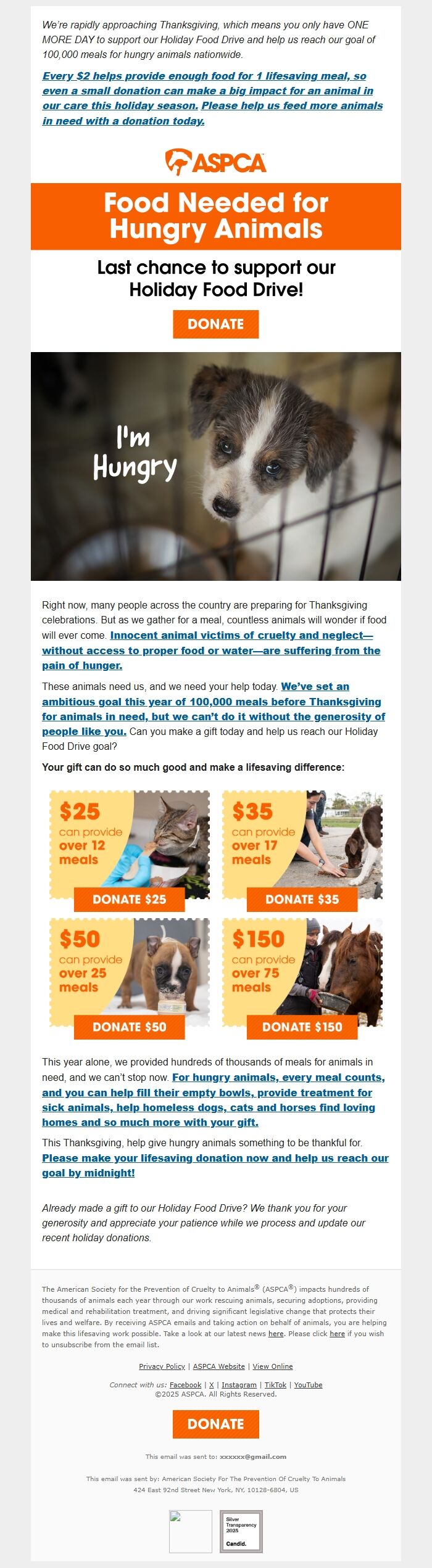Visit the ASPCA Website link
Image resolution: width=432 pixels, height=1568 pixels.
pyautogui.click(x=218, y=1366)
